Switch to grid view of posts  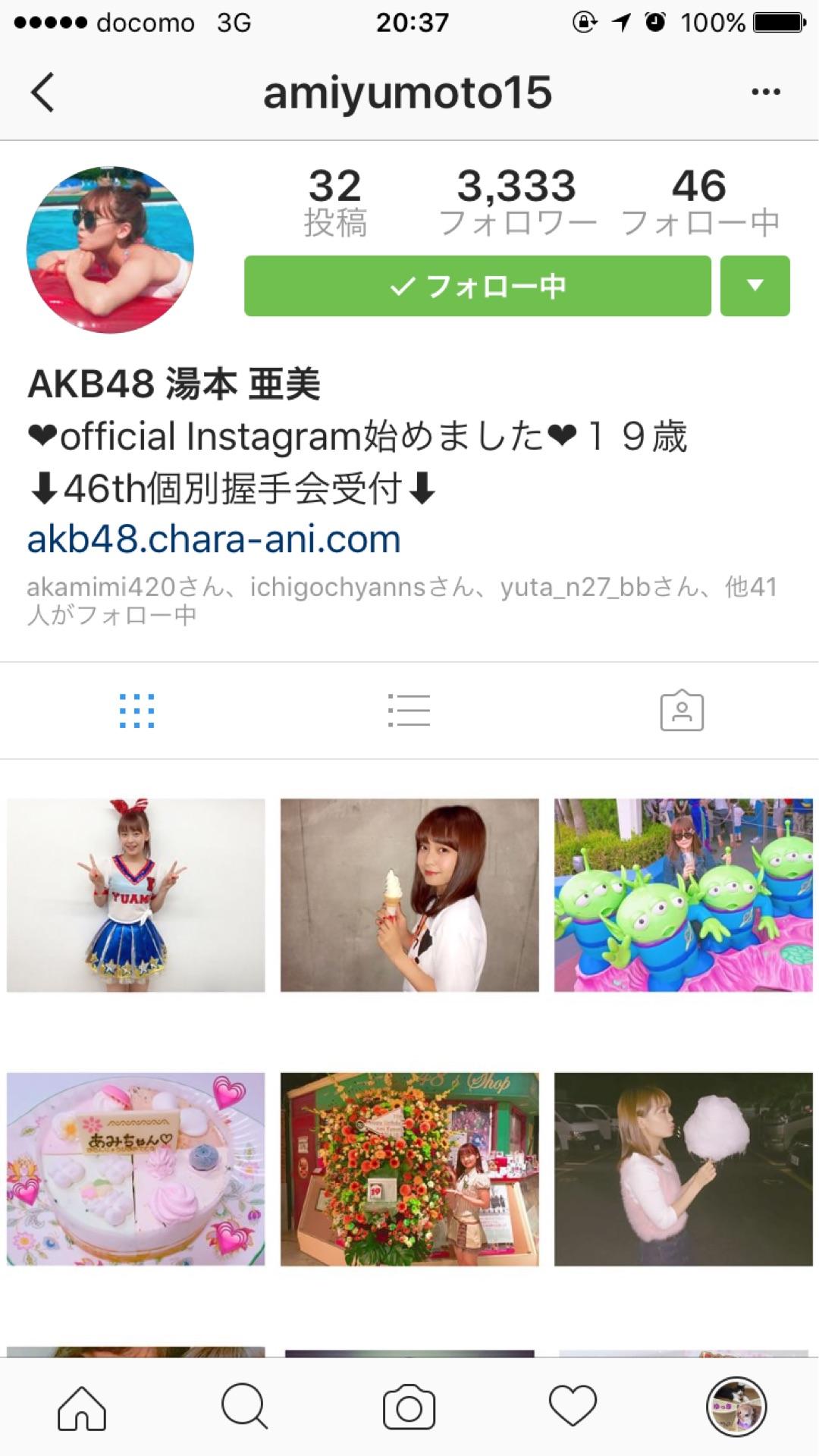pos(136,711)
